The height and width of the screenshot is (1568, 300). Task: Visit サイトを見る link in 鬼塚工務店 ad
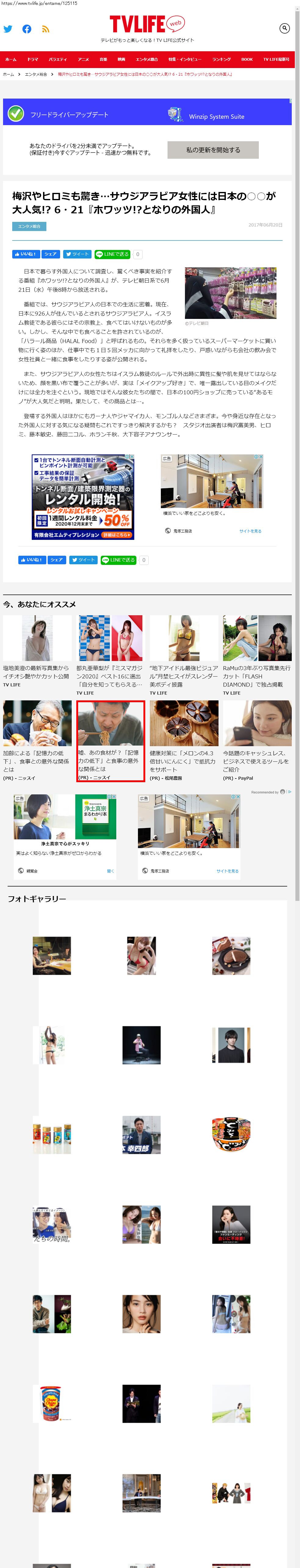click(250, 531)
